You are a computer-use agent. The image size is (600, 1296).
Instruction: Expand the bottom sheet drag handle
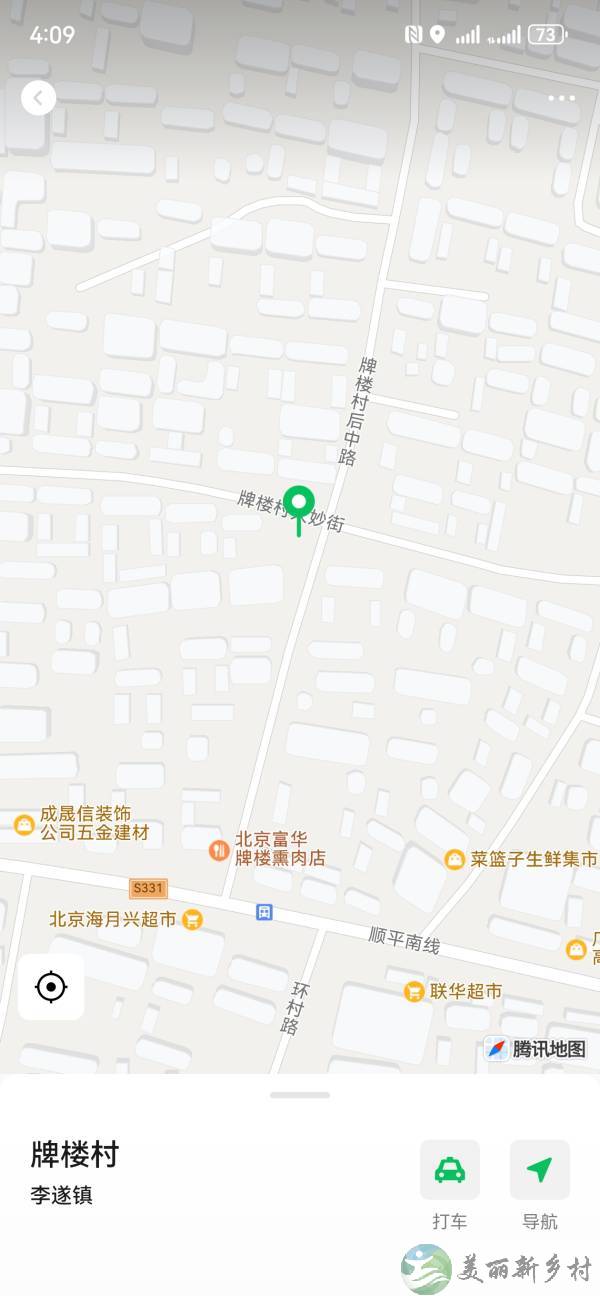tap(299, 1095)
